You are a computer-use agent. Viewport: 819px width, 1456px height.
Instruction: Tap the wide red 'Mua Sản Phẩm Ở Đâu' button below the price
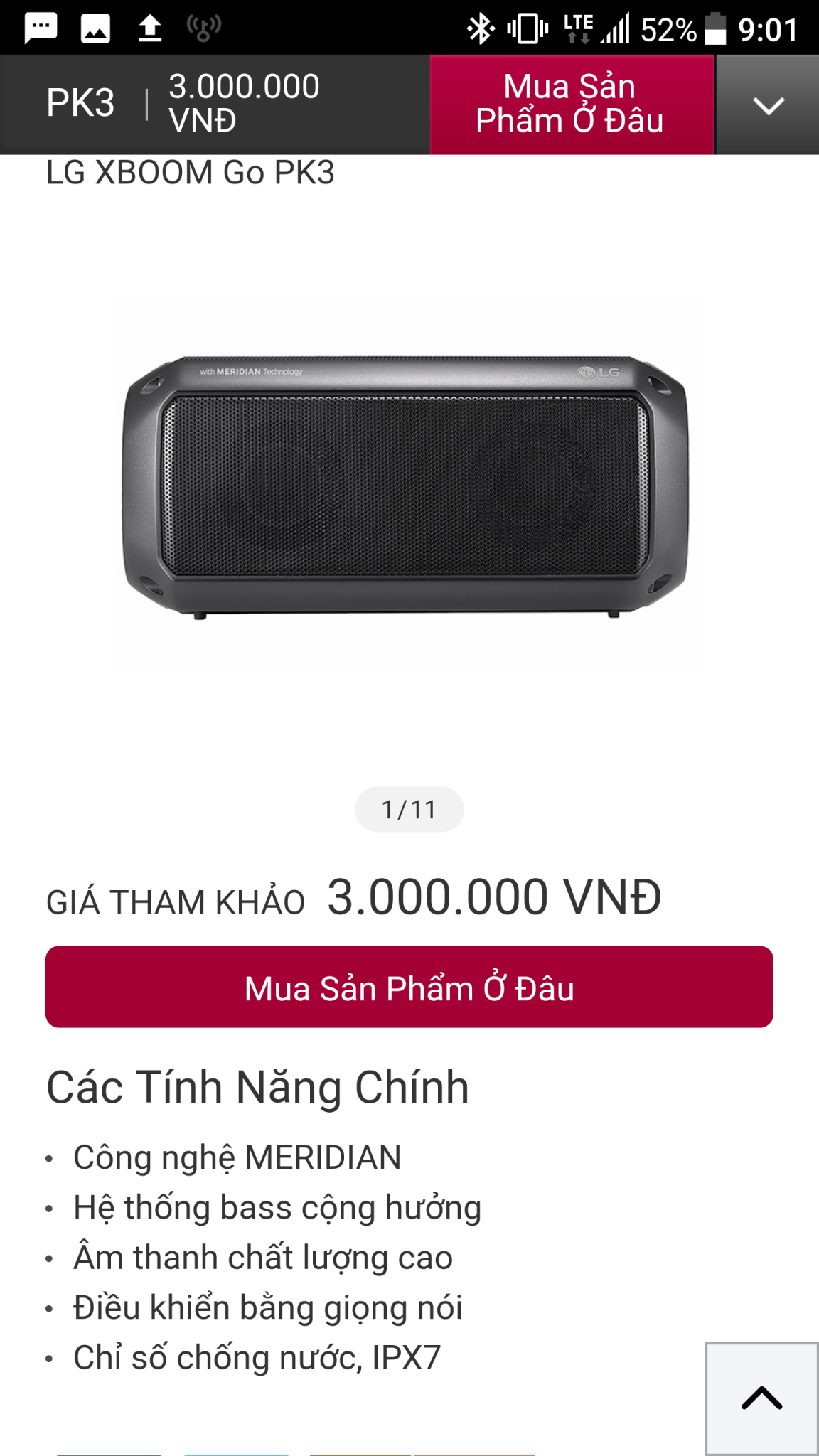[x=409, y=987]
